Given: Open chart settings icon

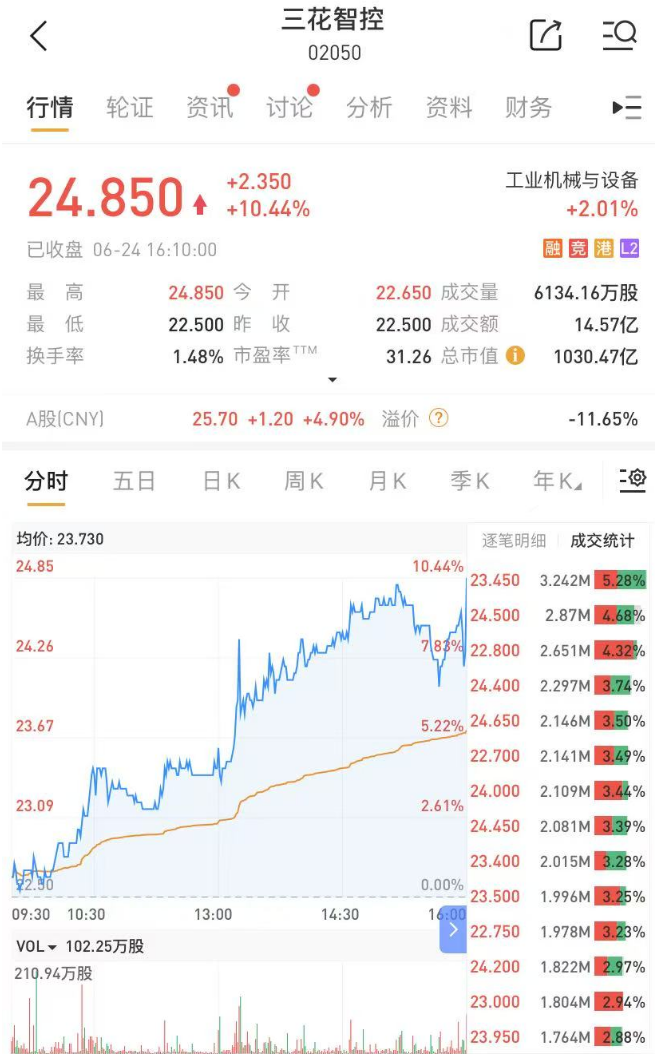Looking at the screenshot, I should click(632, 481).
